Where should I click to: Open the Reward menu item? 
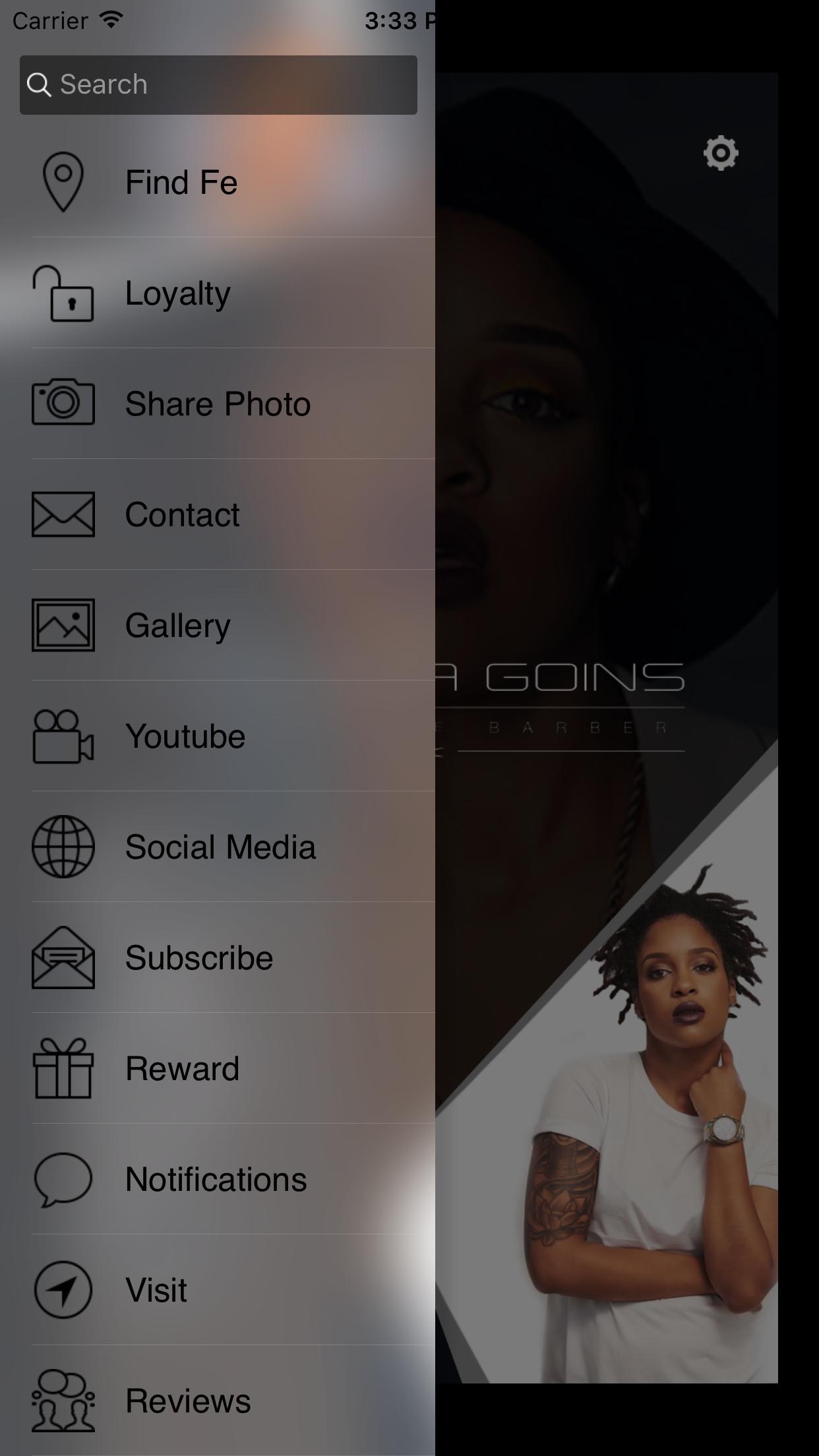click(x=183, y=1069)
